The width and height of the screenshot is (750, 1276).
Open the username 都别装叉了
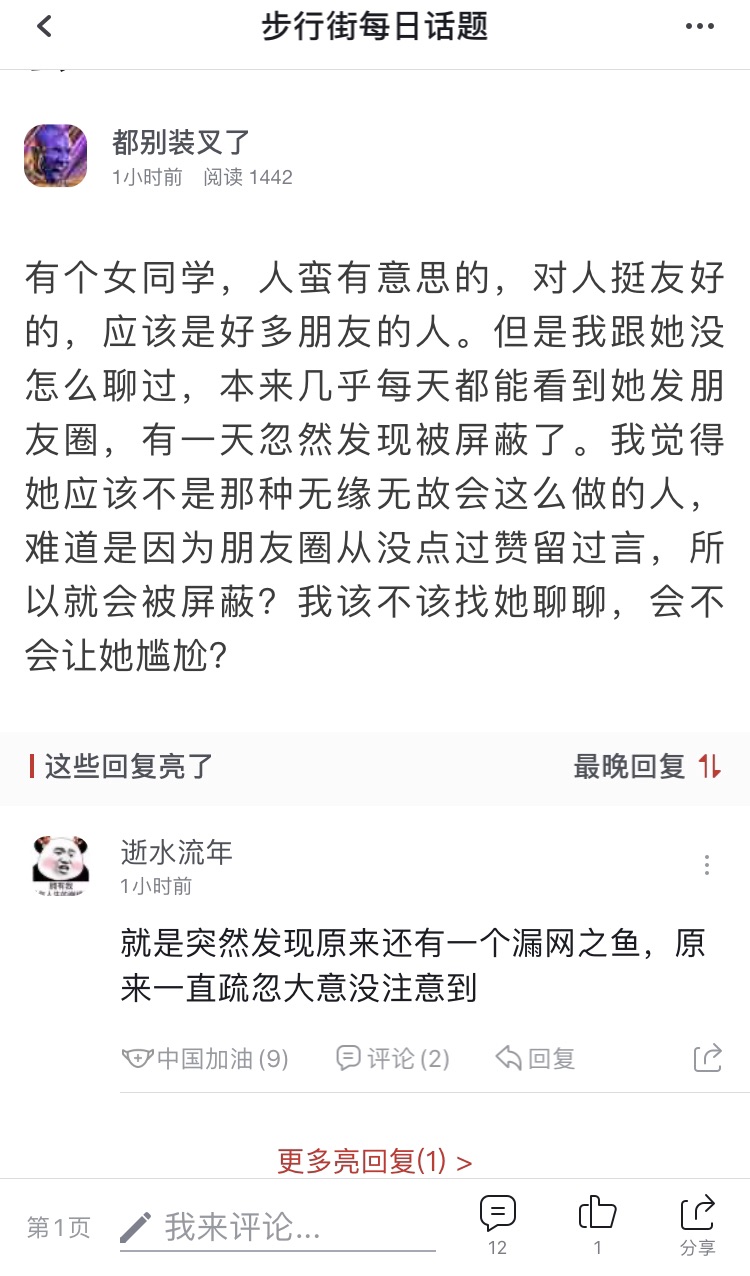tap(181, 142)
